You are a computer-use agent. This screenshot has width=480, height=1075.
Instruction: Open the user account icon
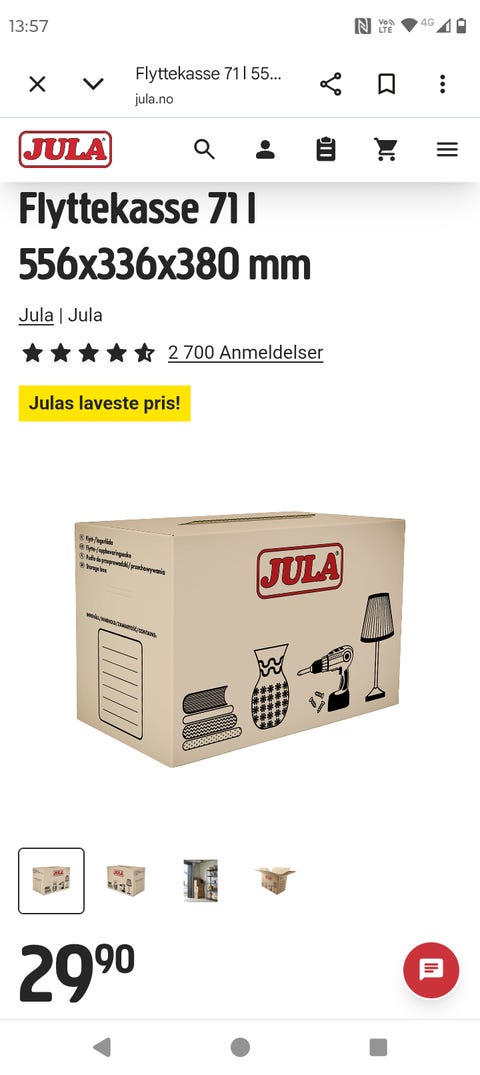265,149
